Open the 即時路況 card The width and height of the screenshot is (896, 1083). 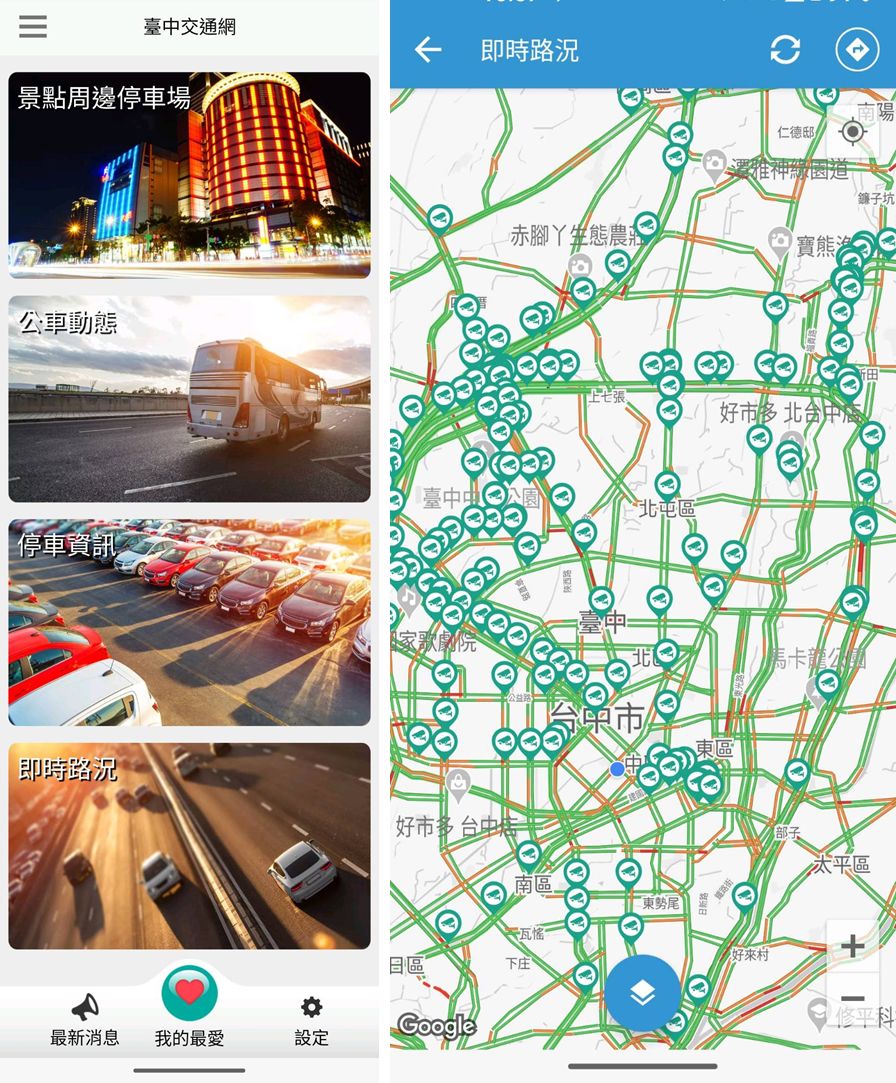(189, 843)
